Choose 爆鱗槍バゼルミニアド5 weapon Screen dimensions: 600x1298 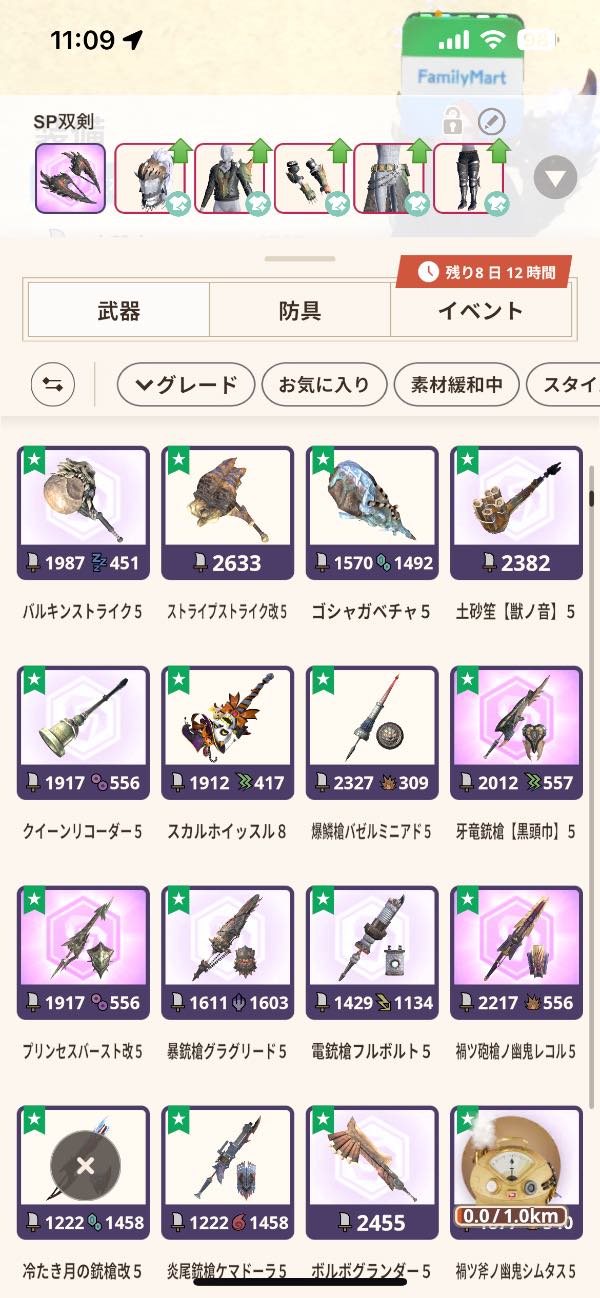(x=371, y=733)
